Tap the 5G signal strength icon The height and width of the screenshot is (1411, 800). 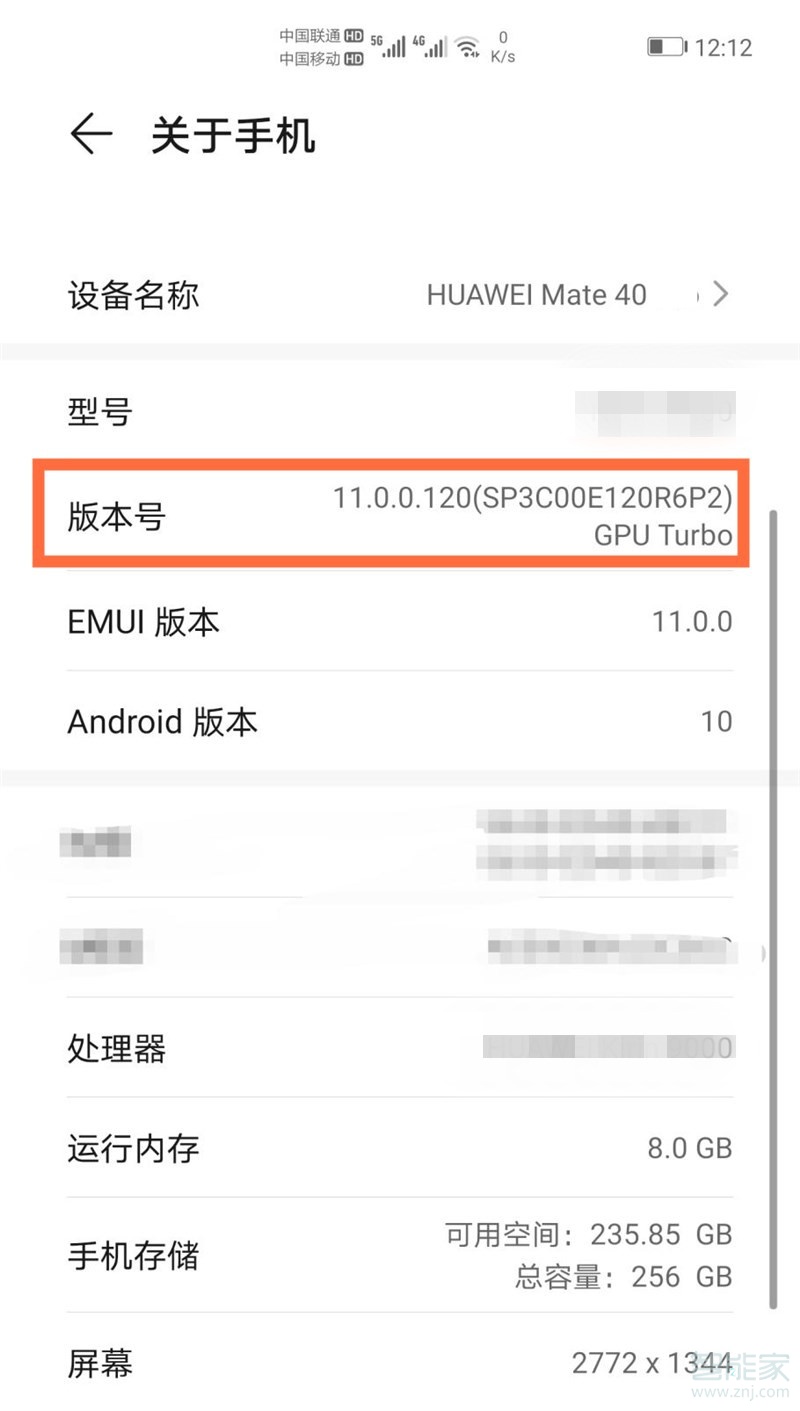click(x=392, y=46)
